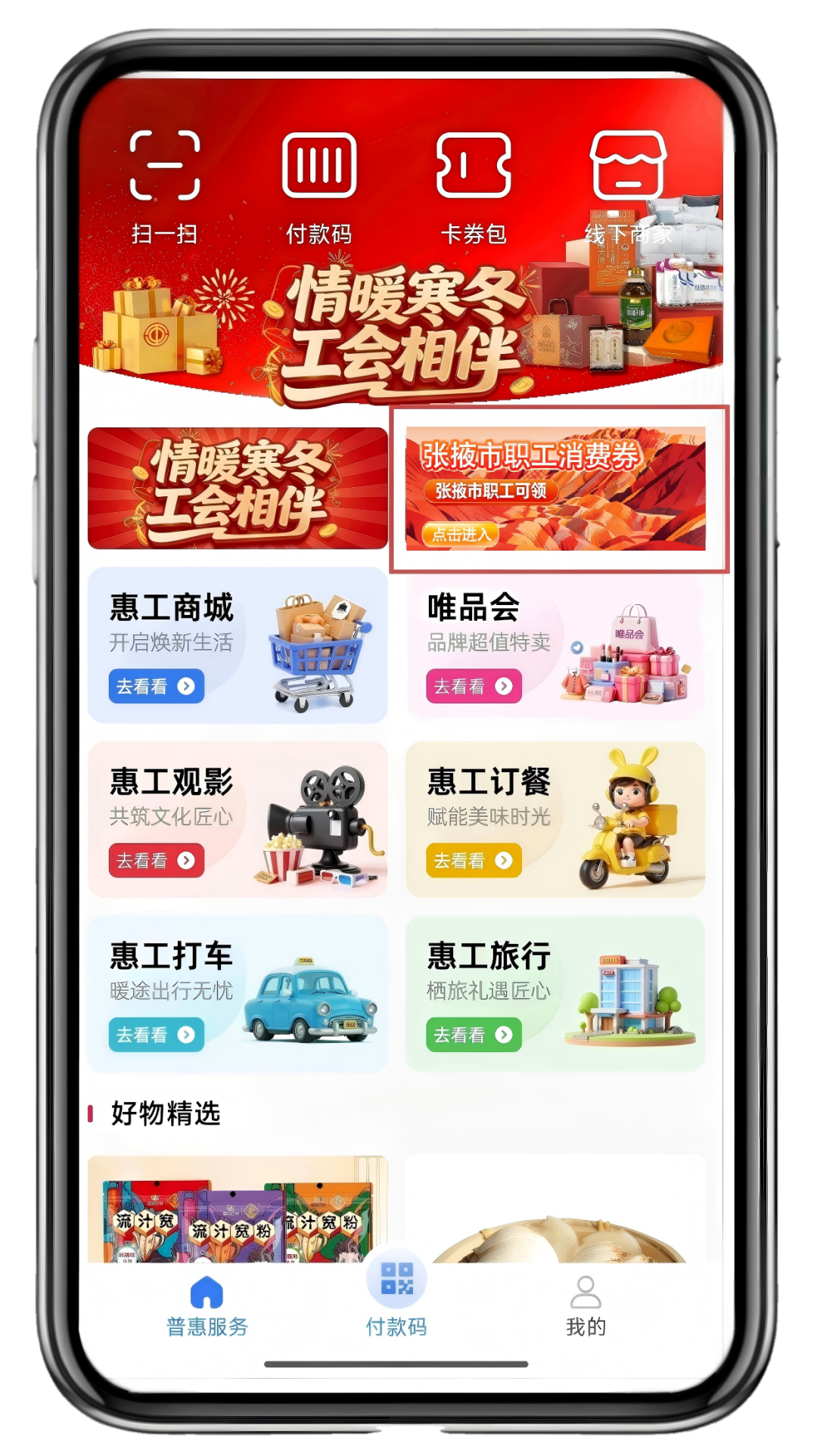Open the 张掖市职工消费券 banner
817x1456 pixels.
[x=556, y=488]
